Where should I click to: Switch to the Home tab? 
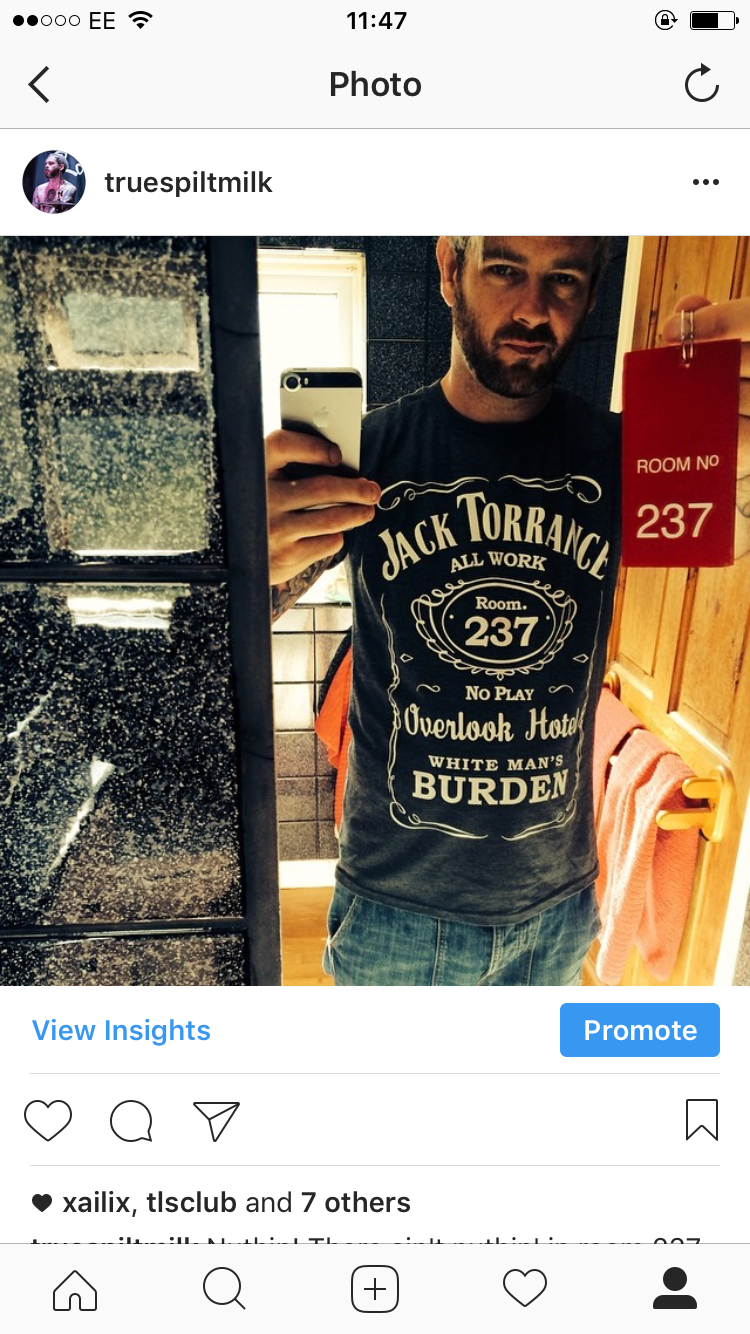coord(75,1289)
